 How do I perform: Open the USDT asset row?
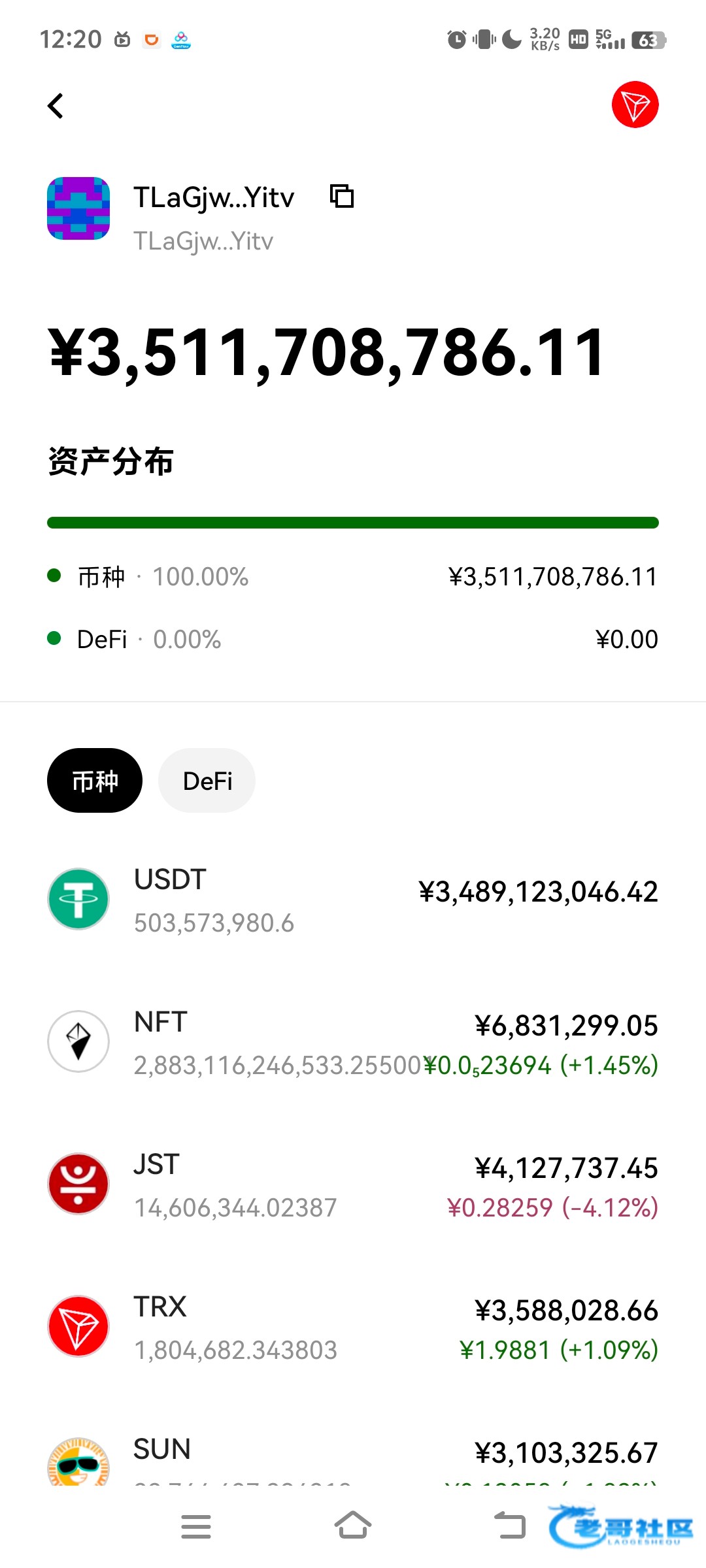[x=353, y=900]
